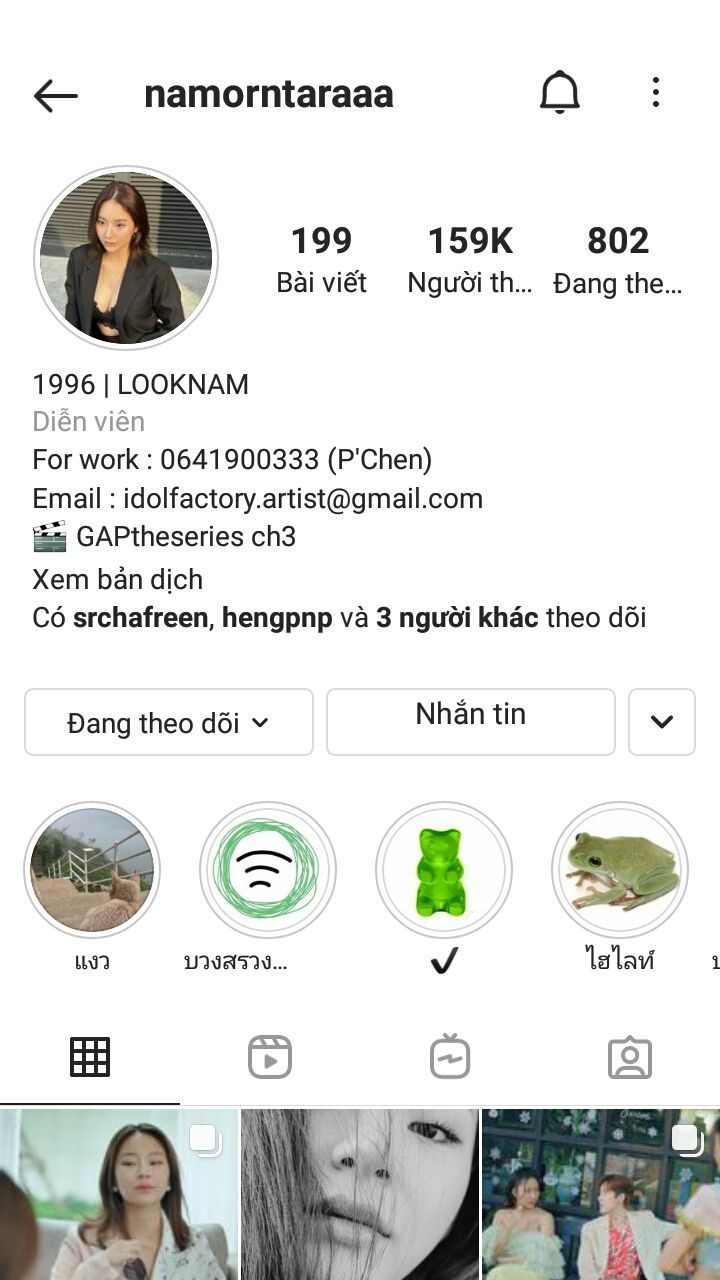Switch to the tagged photos tab
720x1280 pixels.
(x=630, y=1057)
